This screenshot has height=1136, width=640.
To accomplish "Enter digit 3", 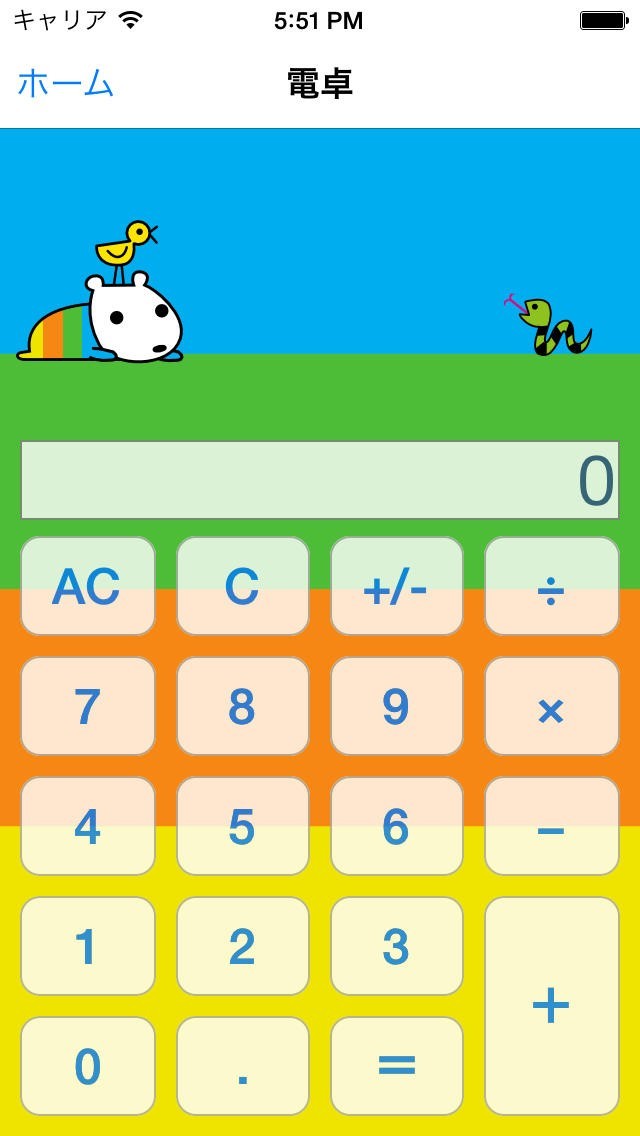I will coord(396,946).
